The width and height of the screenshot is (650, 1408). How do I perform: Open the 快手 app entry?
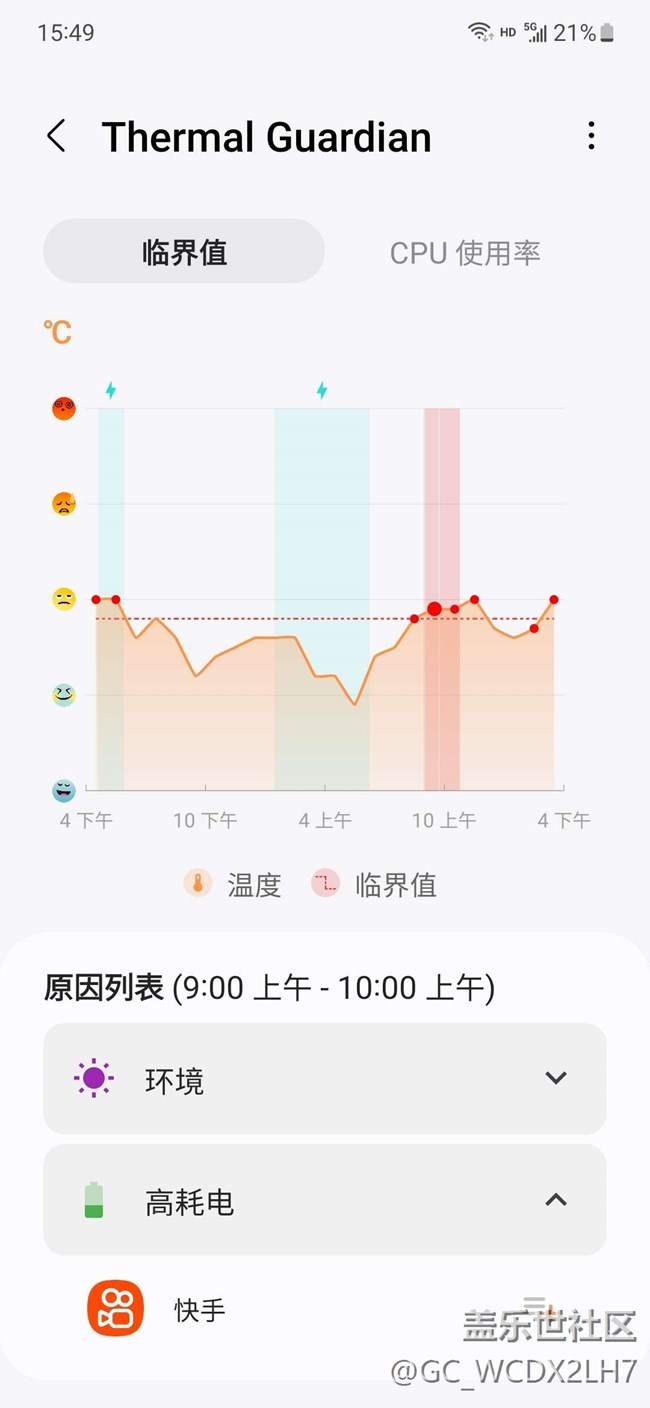pos(325,1309)
